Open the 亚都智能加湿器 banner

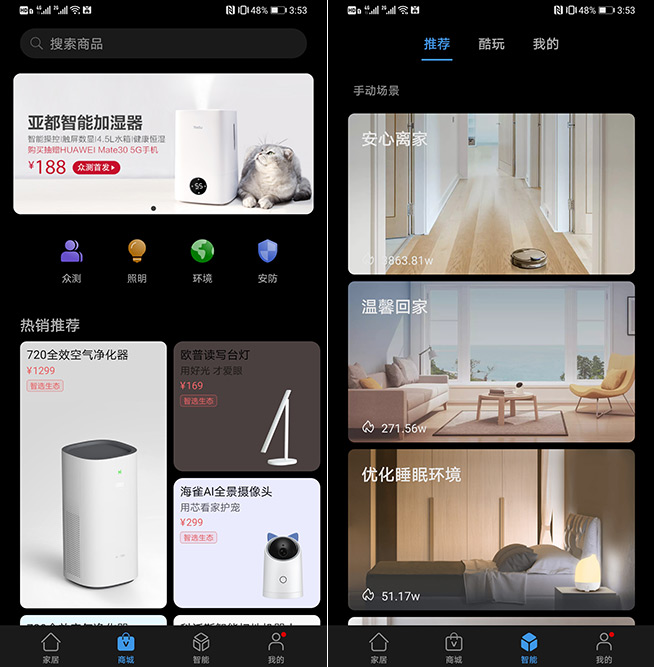click(x=163, y=143)
